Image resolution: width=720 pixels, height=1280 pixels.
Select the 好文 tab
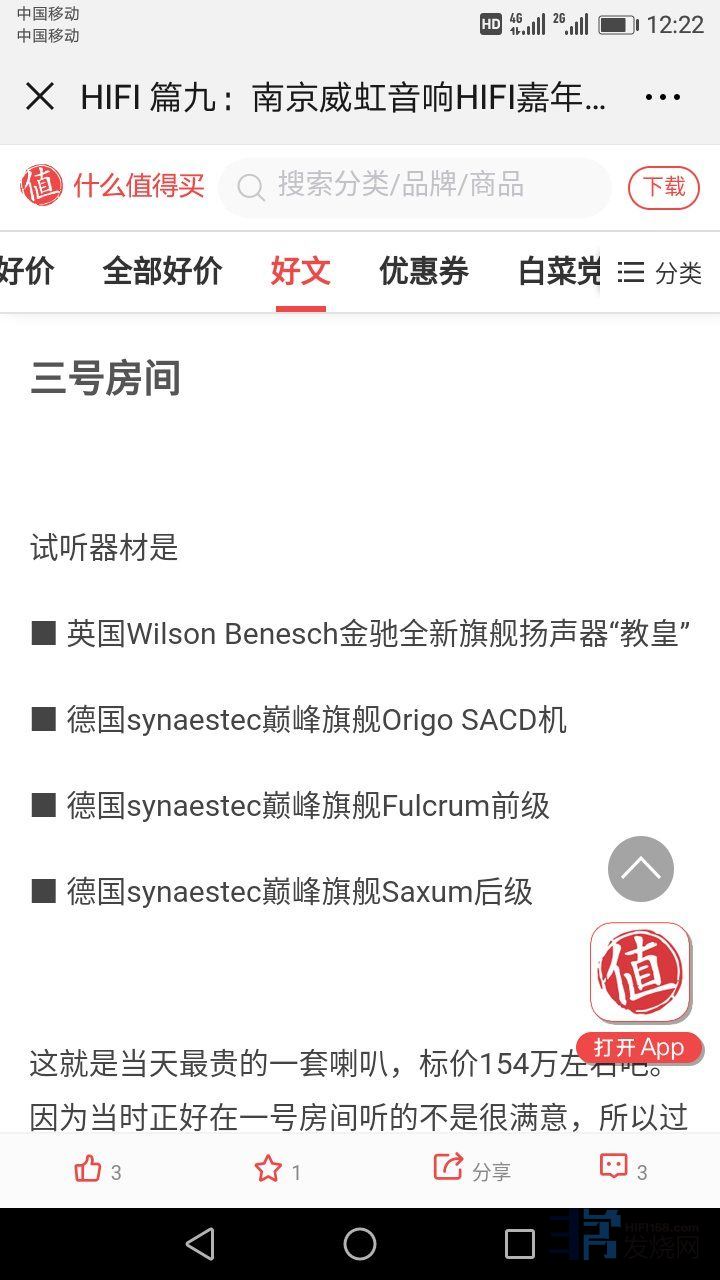[x=300, y=271]
